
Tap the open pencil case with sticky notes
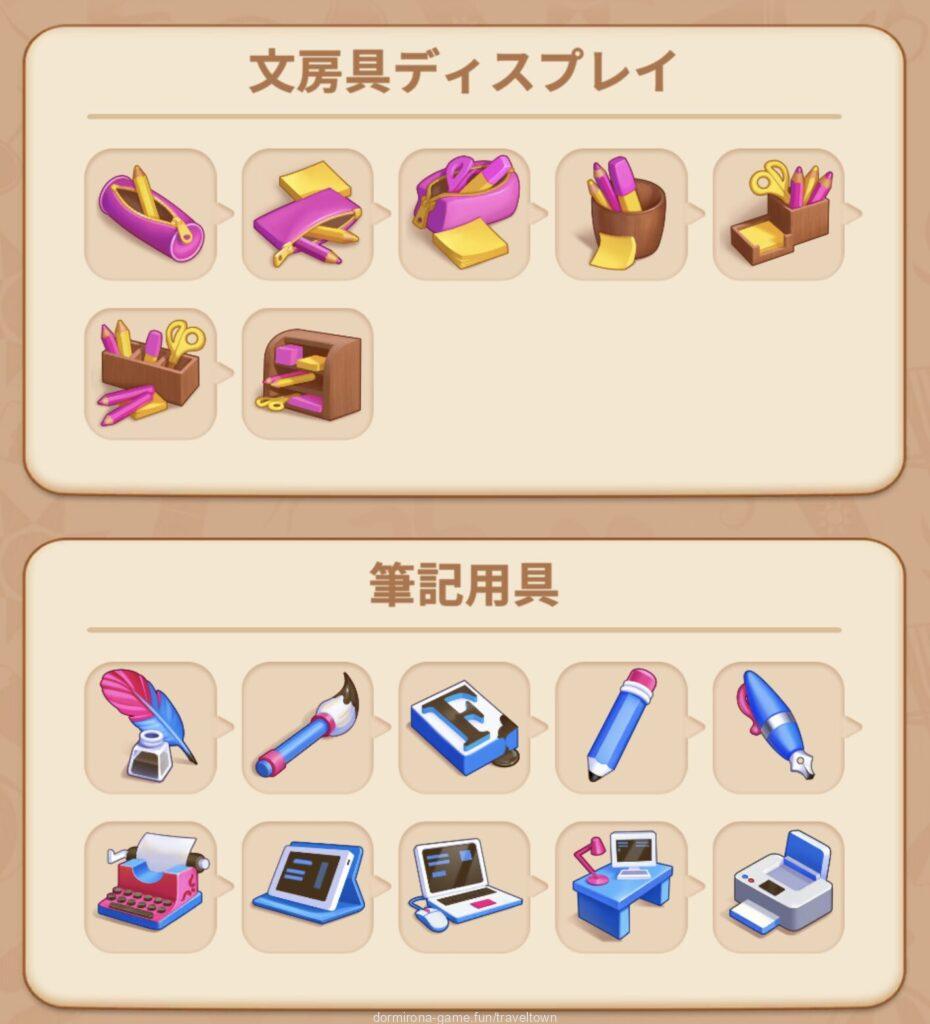[307, 214]
